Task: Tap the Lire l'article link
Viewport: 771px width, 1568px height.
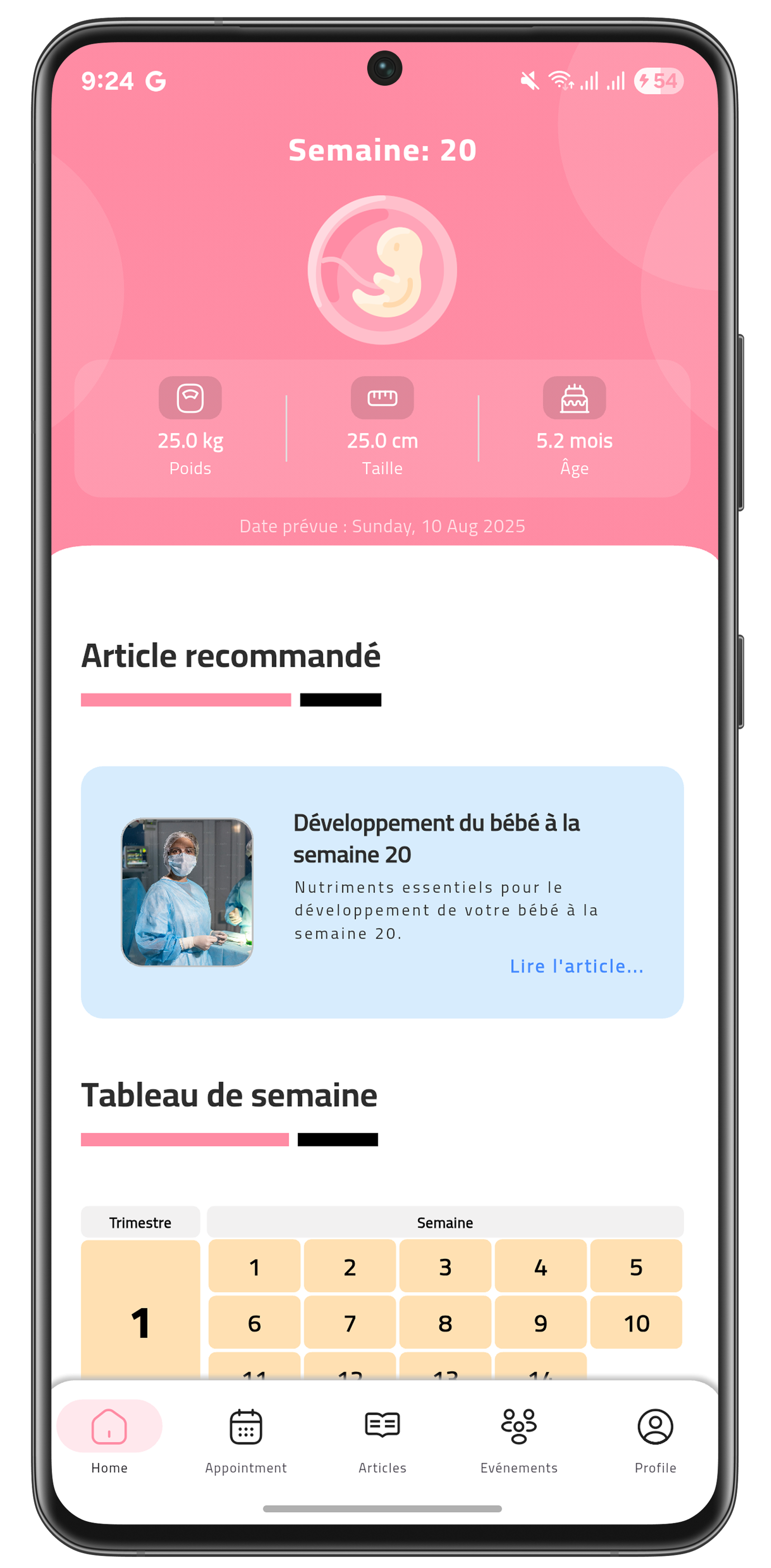Action: (x=576, y=966)
